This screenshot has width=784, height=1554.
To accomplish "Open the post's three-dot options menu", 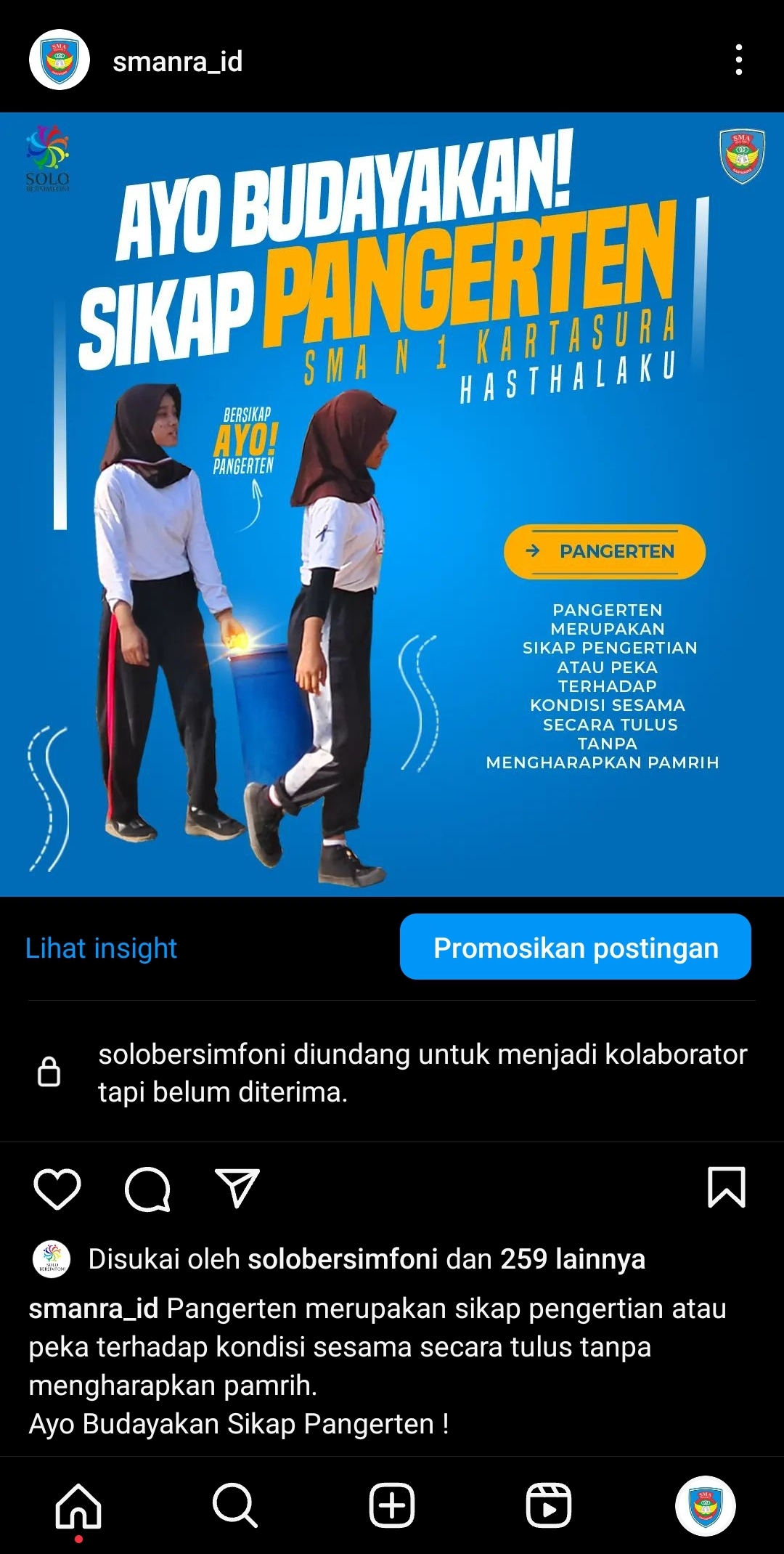I will (738, 60).
